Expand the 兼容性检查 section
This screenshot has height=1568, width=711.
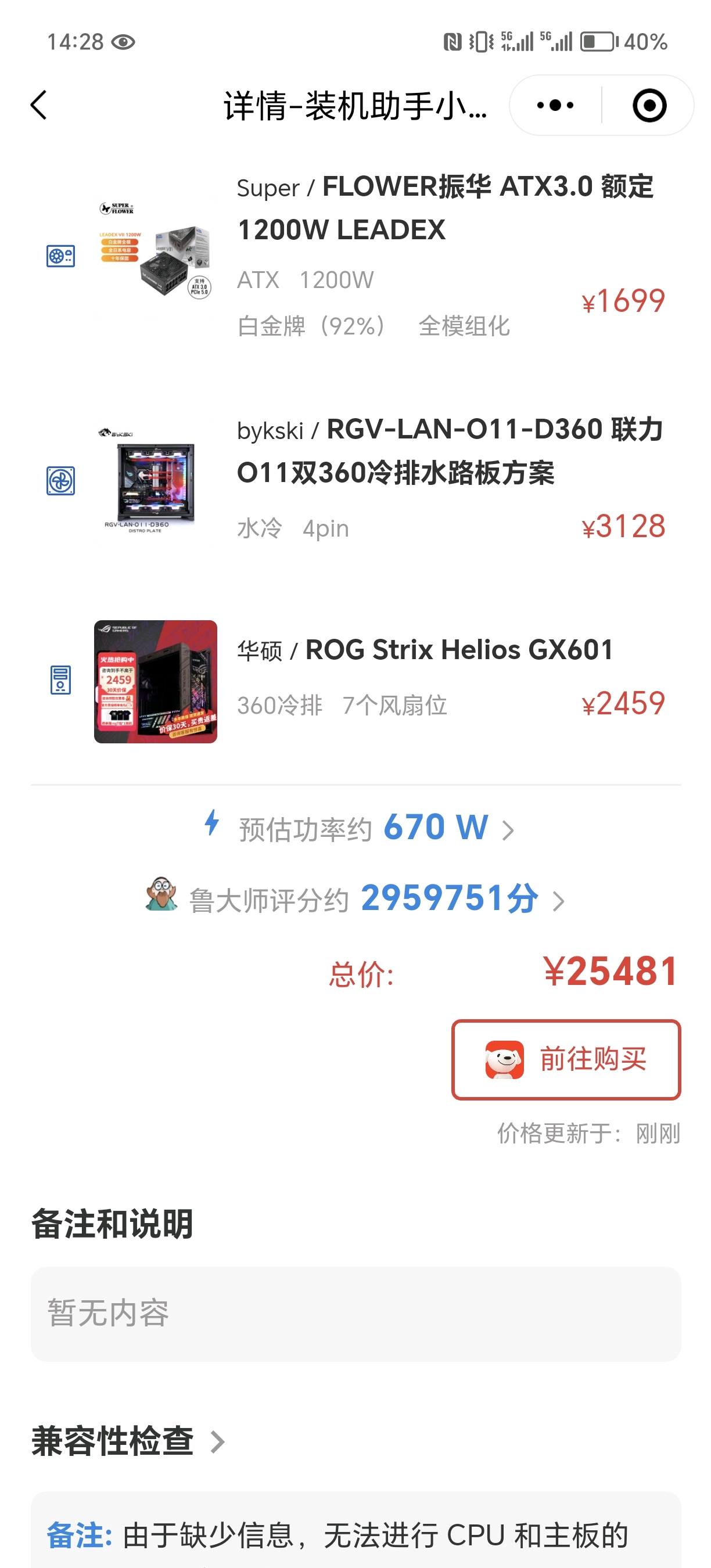[x=128, y=1441]
